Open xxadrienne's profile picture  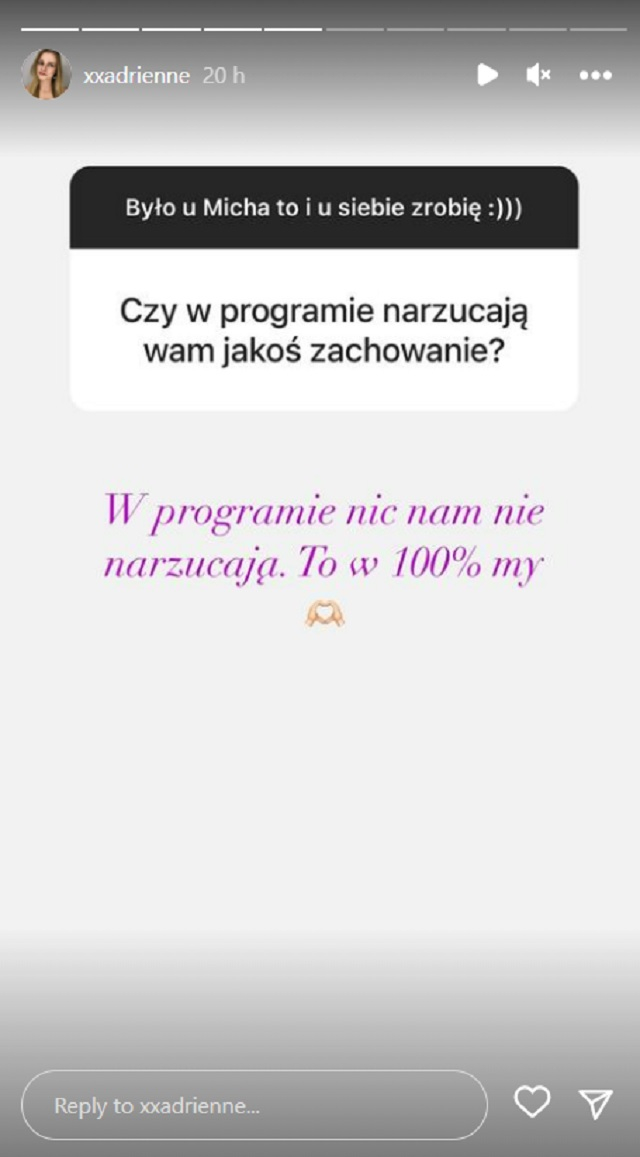(46, 75)
